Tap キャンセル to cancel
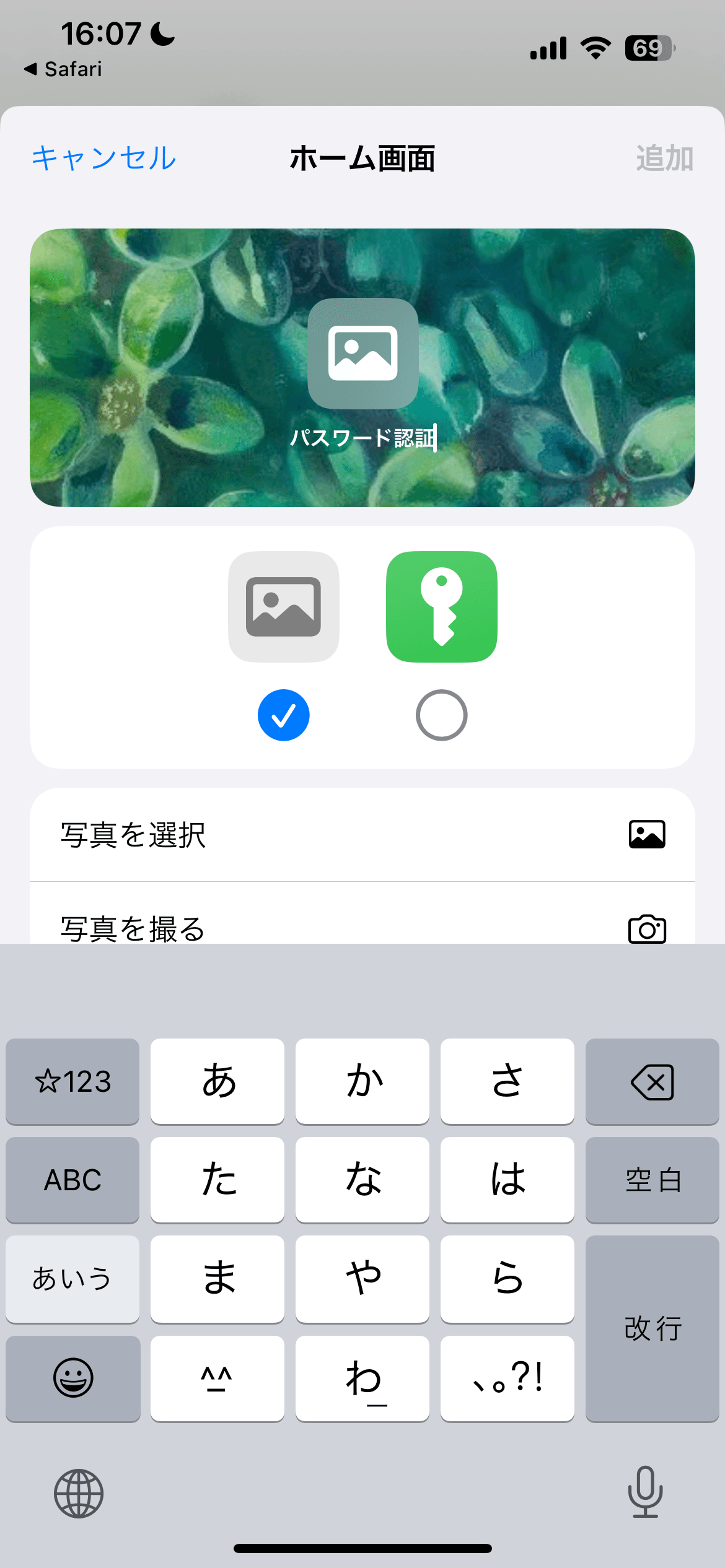 (104, 158)
